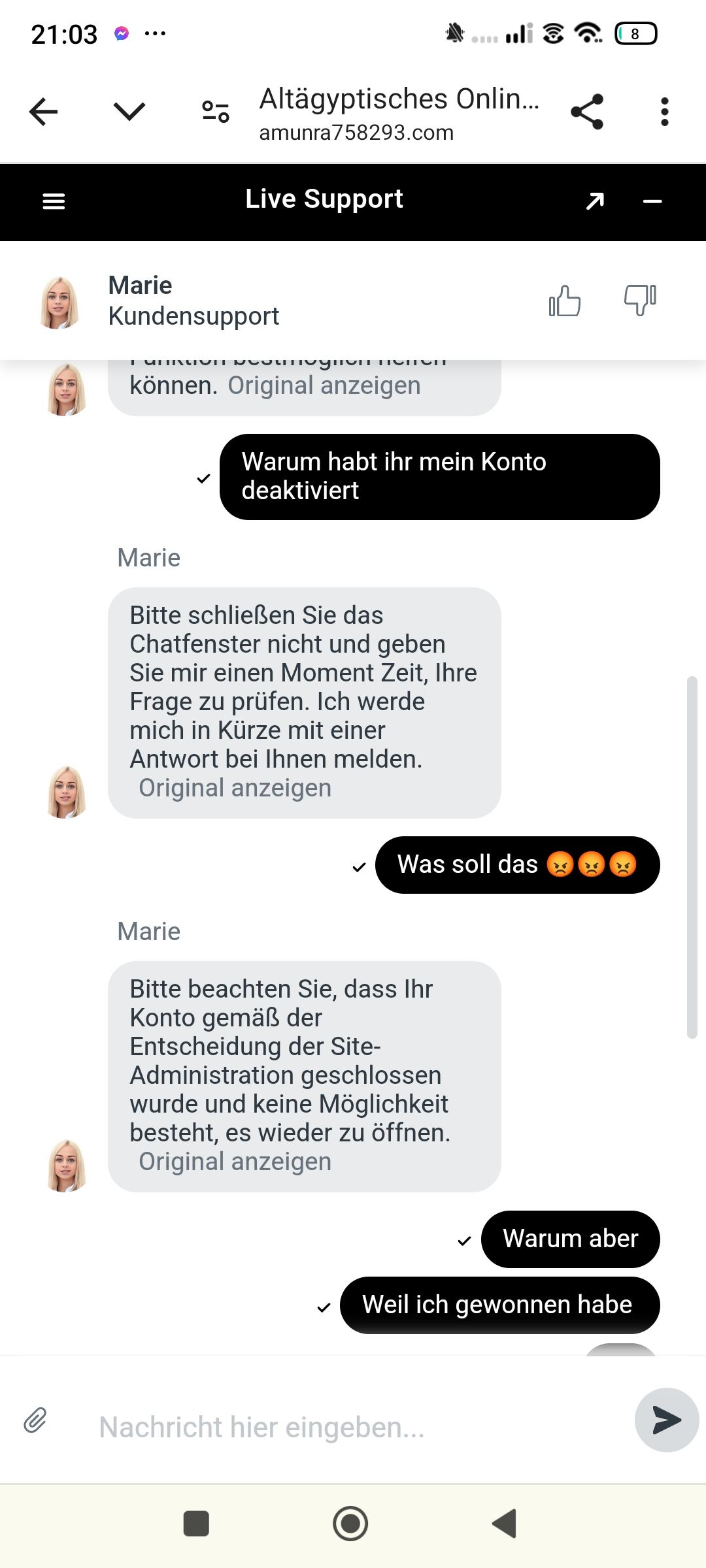The height and width of the screenshot is (1568, 706).
Task: Show original of the Konto geschlossen message
Action: click(x=235, y=1162)
